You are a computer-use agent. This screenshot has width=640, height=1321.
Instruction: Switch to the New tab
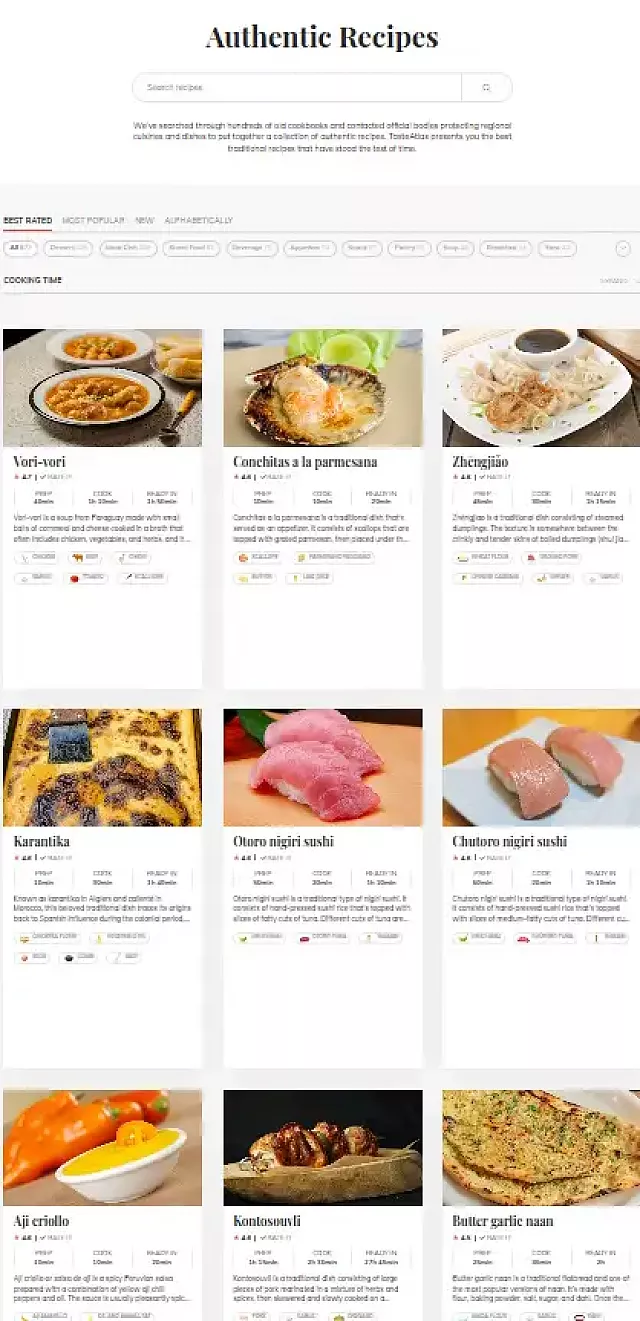[145, 220]
